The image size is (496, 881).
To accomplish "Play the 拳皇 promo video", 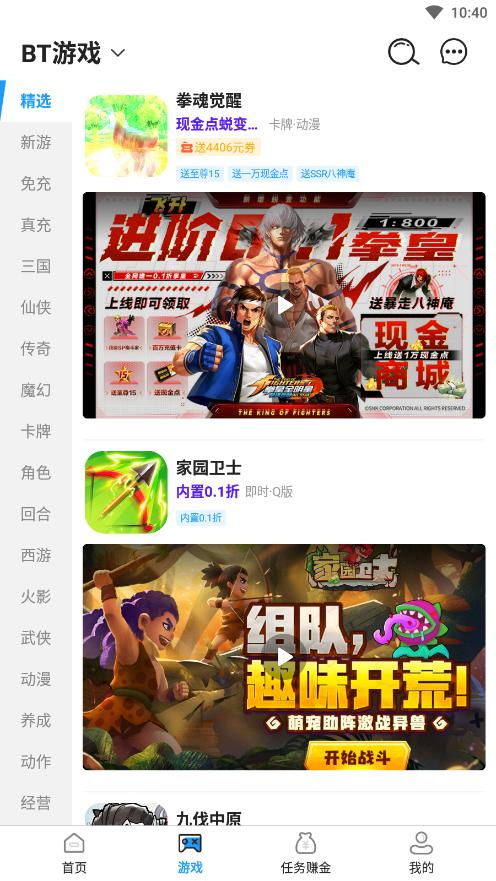I will click(x=284, y=305).
